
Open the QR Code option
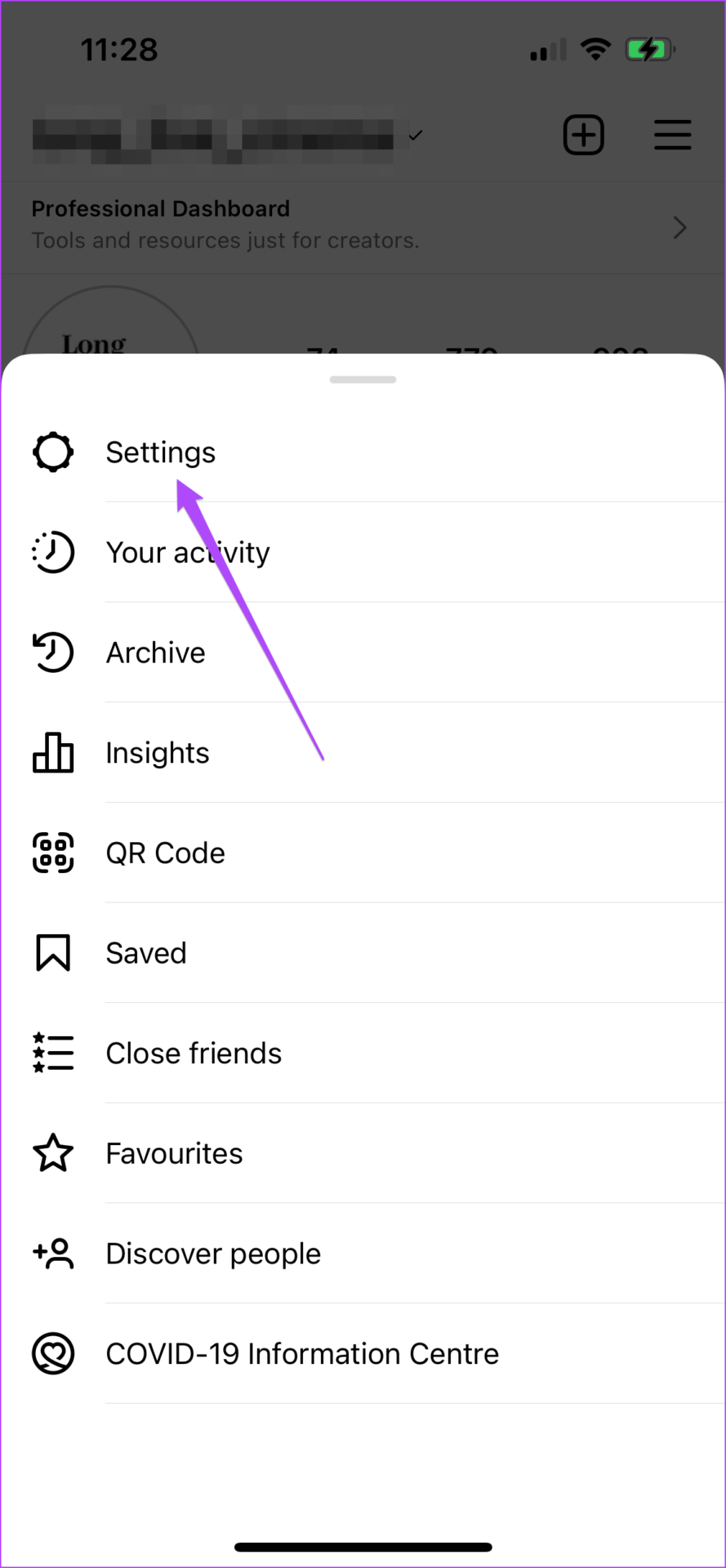click(x=166, y=853)
